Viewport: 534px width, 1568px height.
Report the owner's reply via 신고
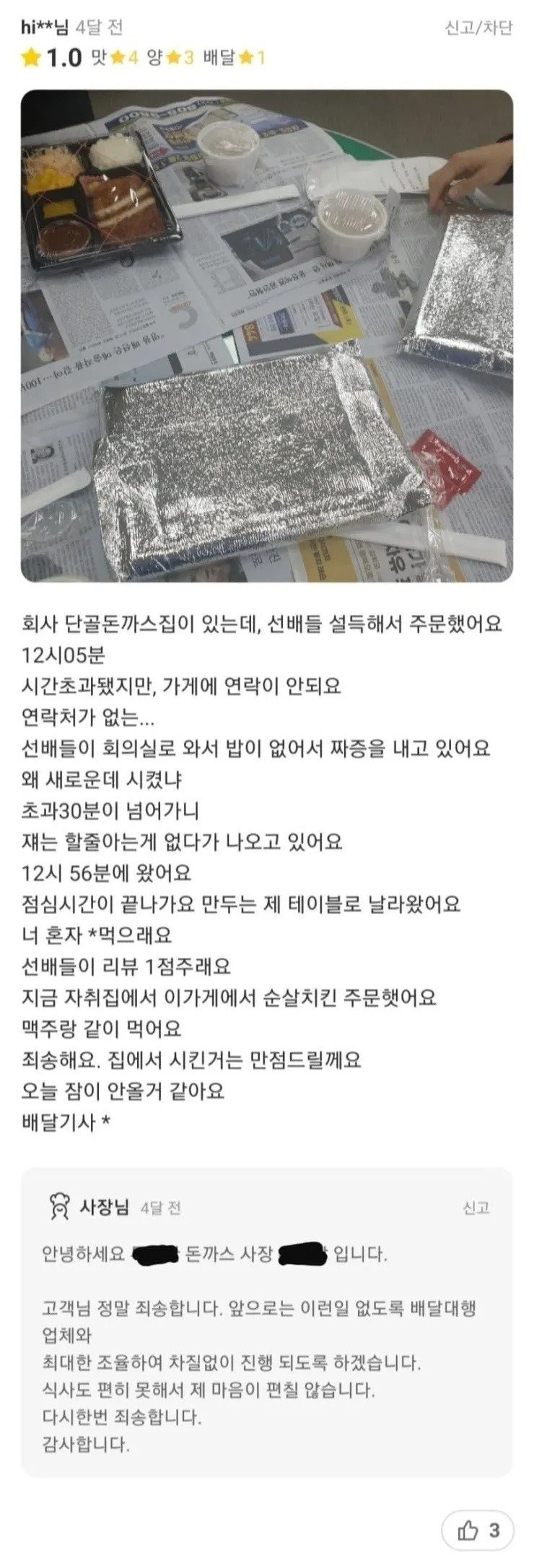coord(476,1208)
